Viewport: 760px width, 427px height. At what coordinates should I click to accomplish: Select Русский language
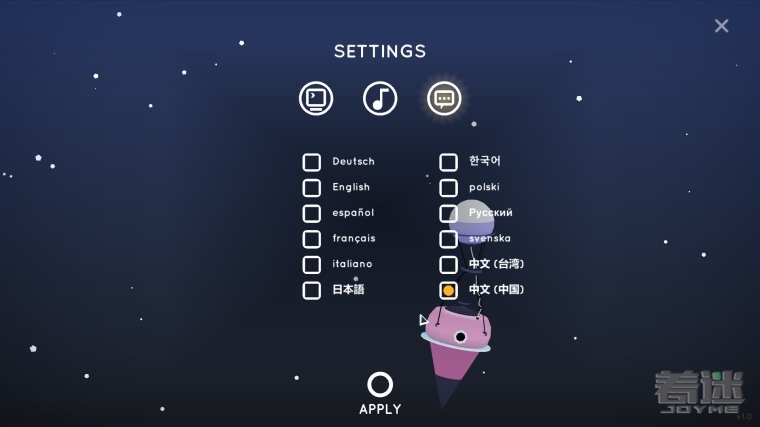click(x=449, y=213)
